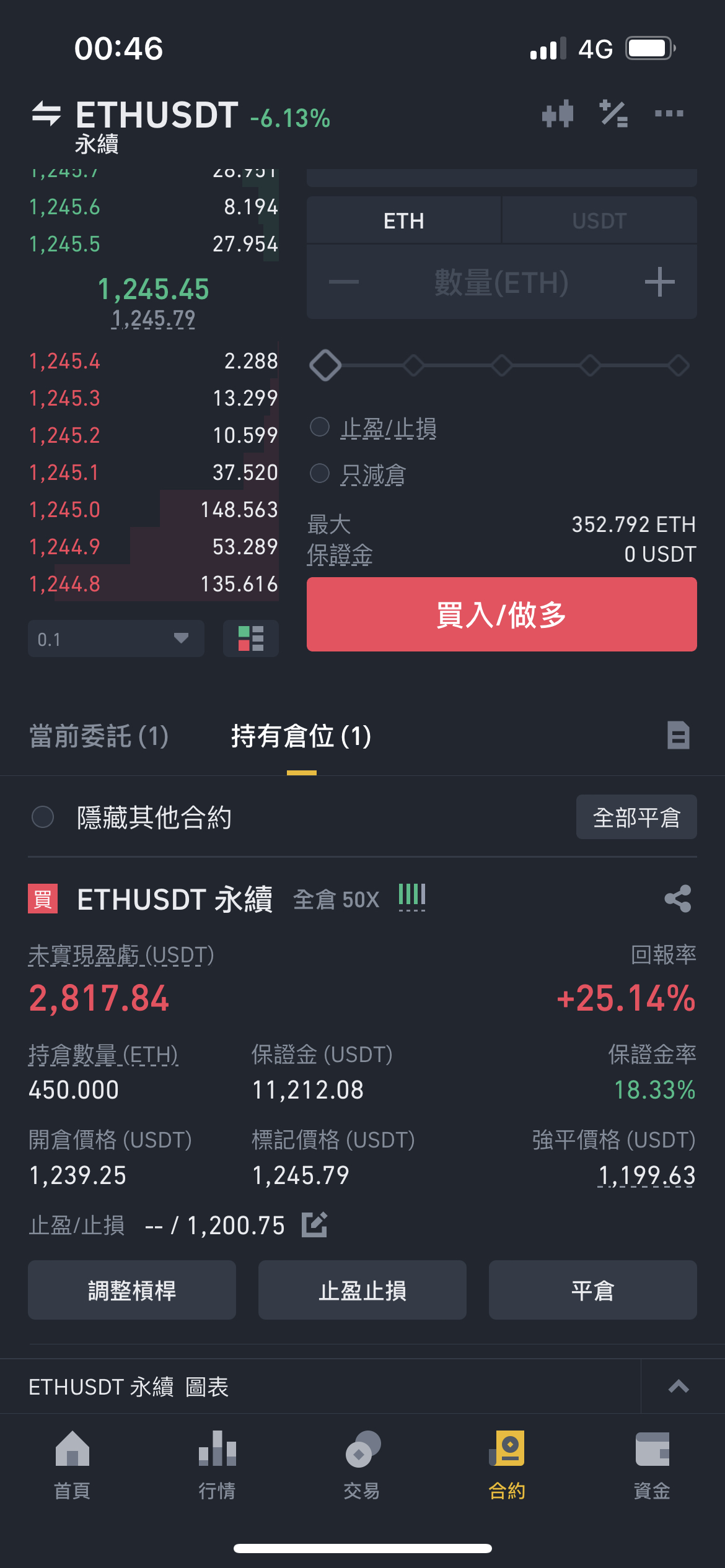This screenshot has width=725, height=1568.
Task: Increase quantity with the plus button
Action: coord(659,282)
